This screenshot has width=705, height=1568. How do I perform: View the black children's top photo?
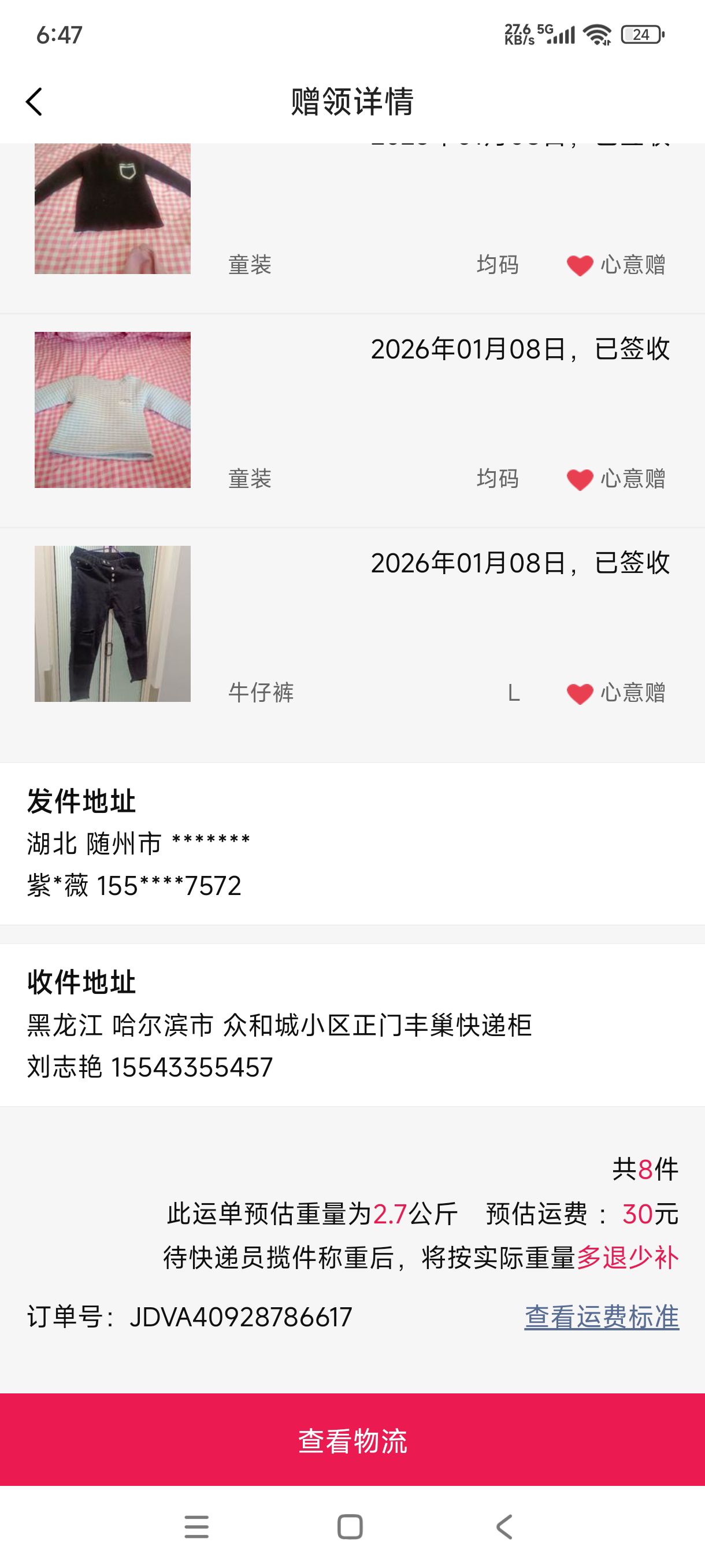coord(113,208)
